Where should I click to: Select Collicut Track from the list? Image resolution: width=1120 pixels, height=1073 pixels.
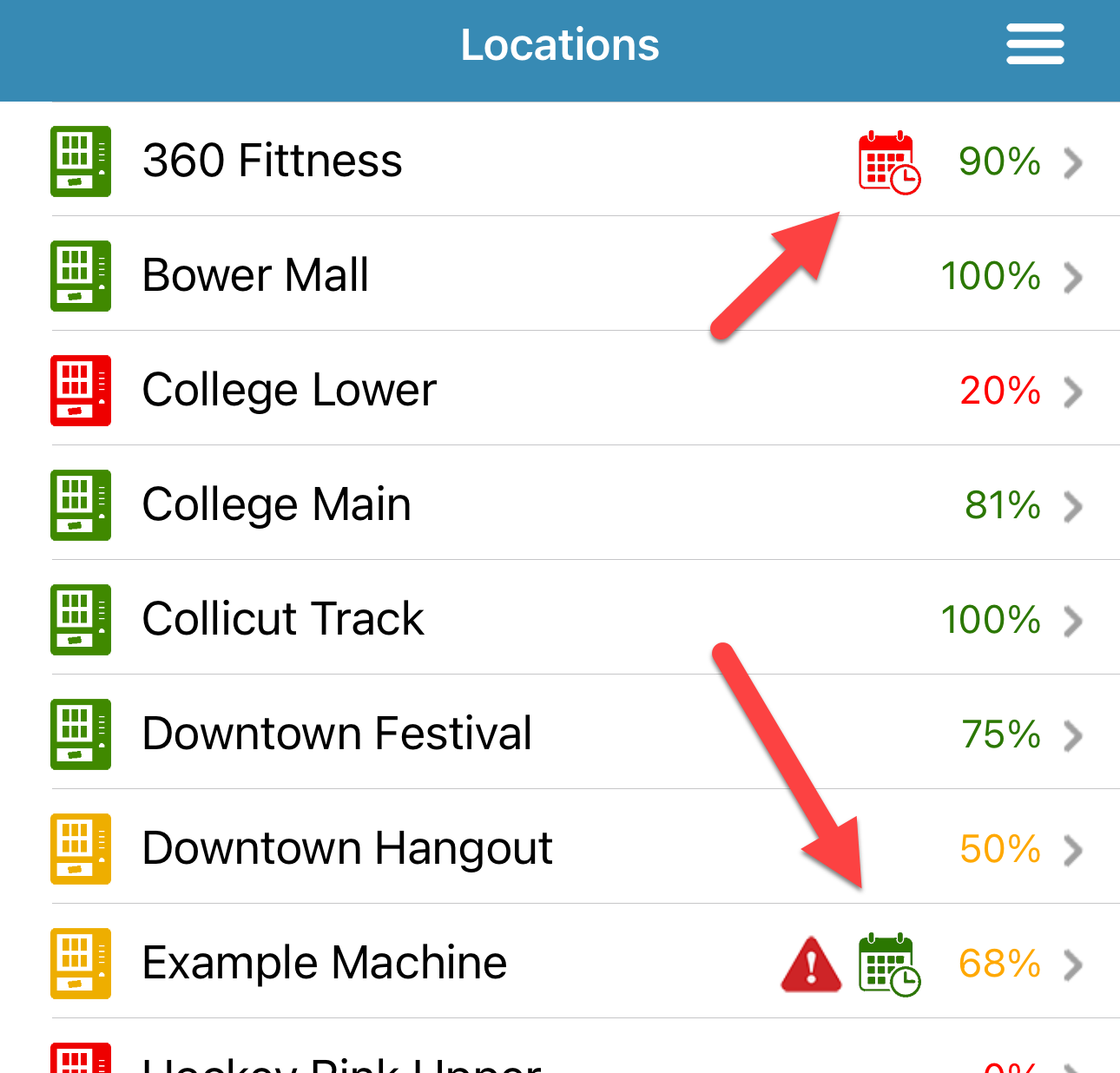283,619
